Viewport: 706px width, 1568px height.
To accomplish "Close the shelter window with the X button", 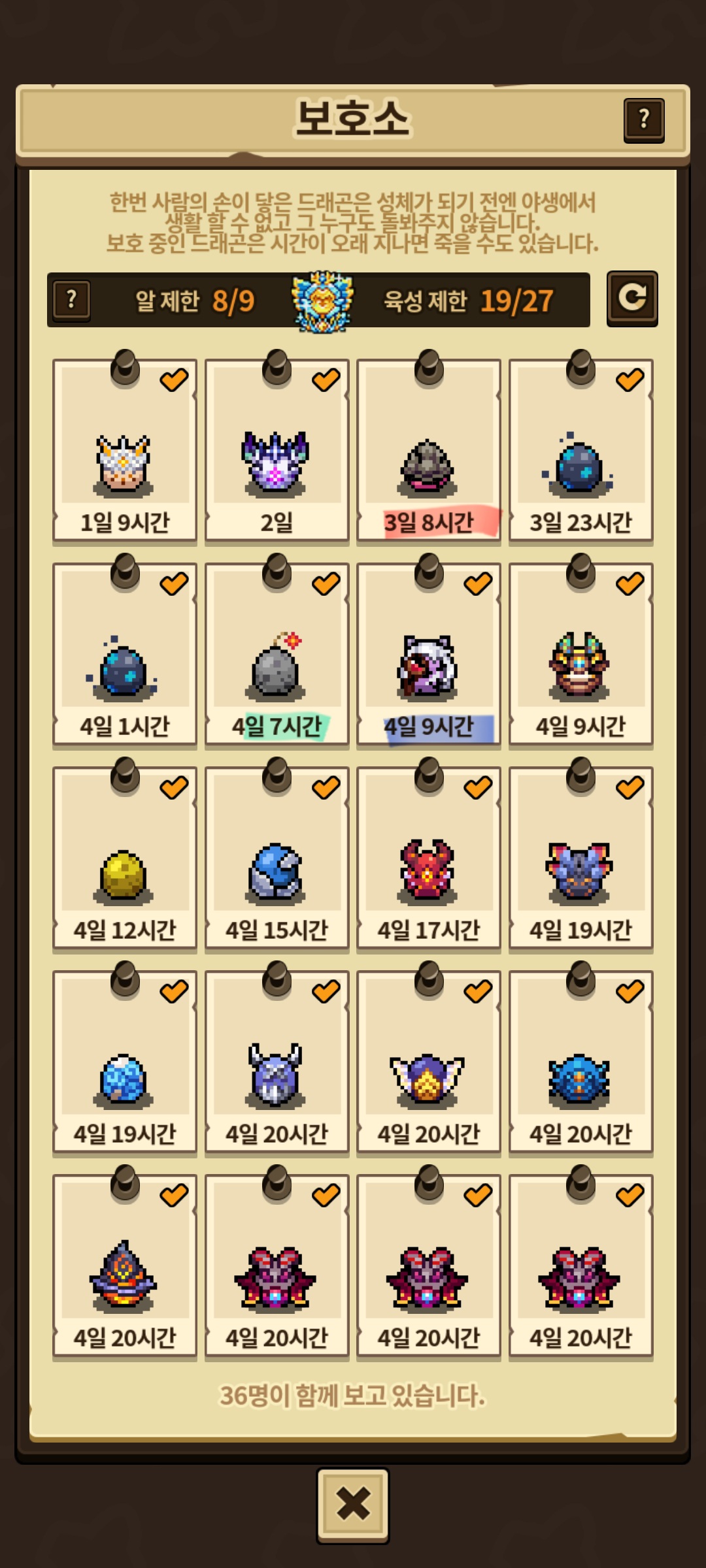I will [353, 1506].
